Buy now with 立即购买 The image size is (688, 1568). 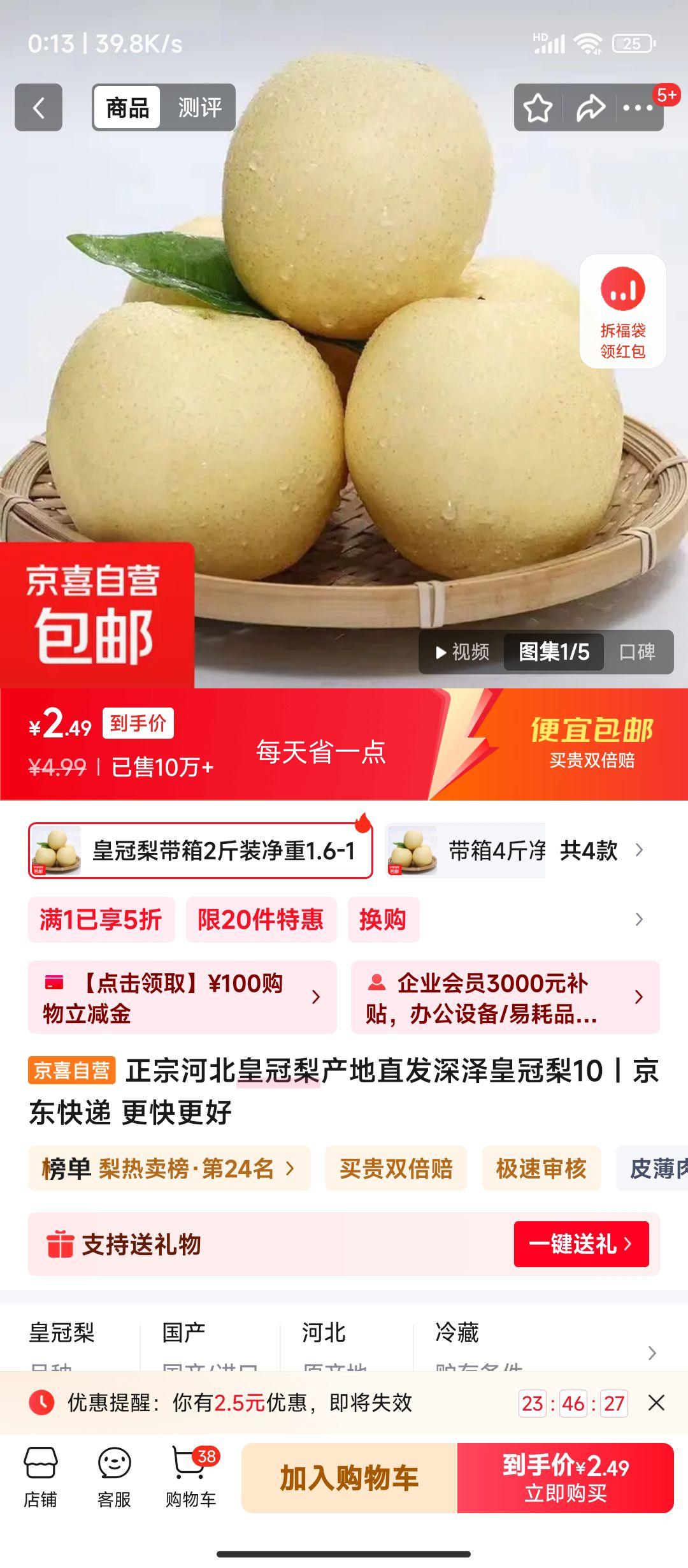(566, 1477)
